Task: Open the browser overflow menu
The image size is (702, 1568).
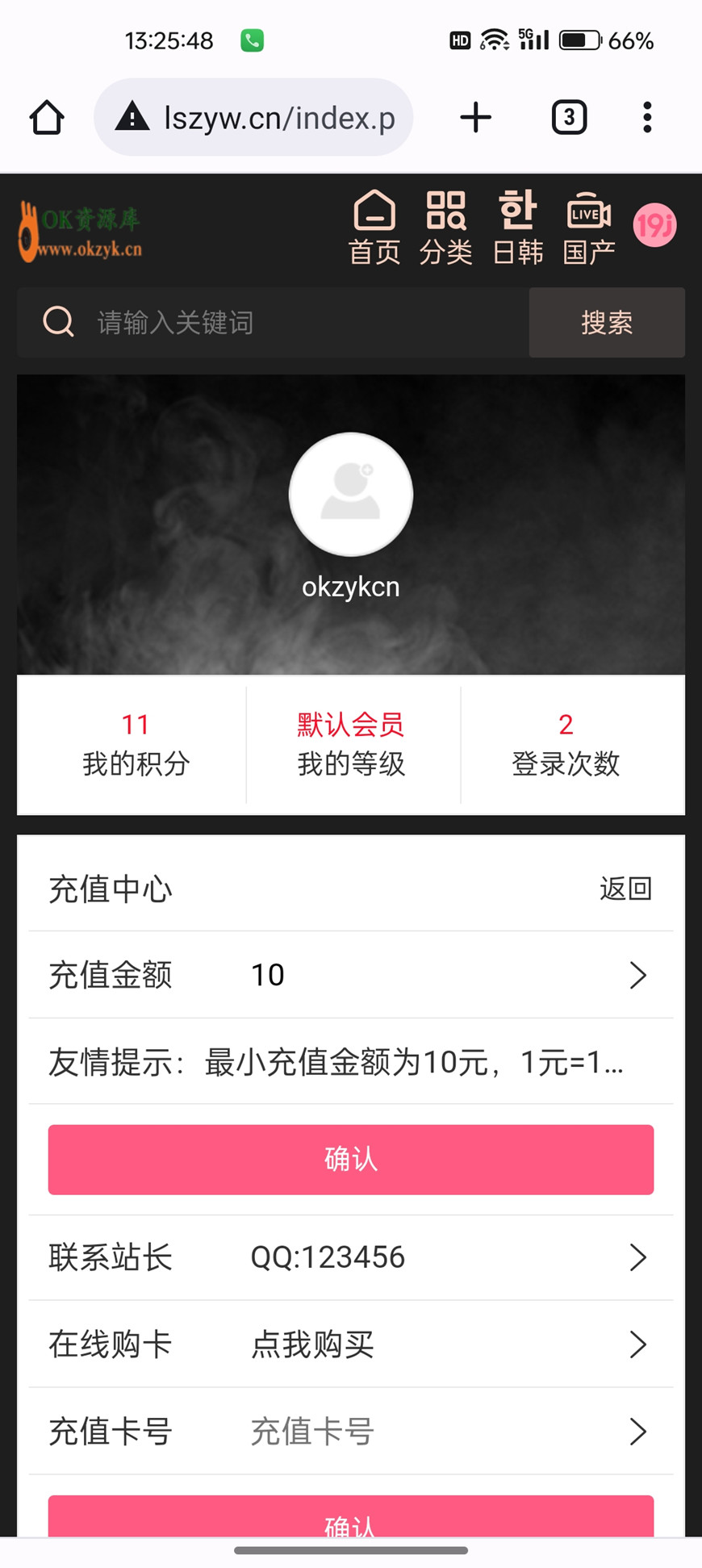Action: (647, 118)
